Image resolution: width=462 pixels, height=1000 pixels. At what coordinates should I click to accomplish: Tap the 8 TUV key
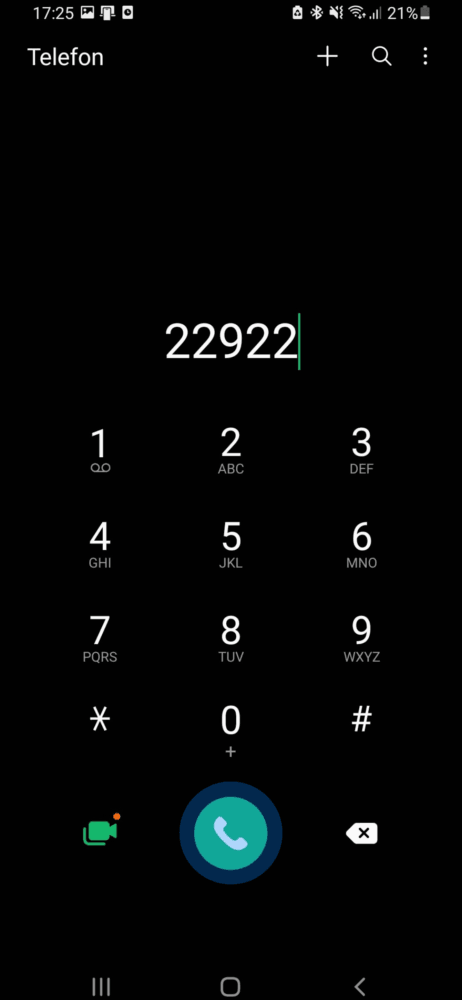pyautogui.click(x=230, y=639)
